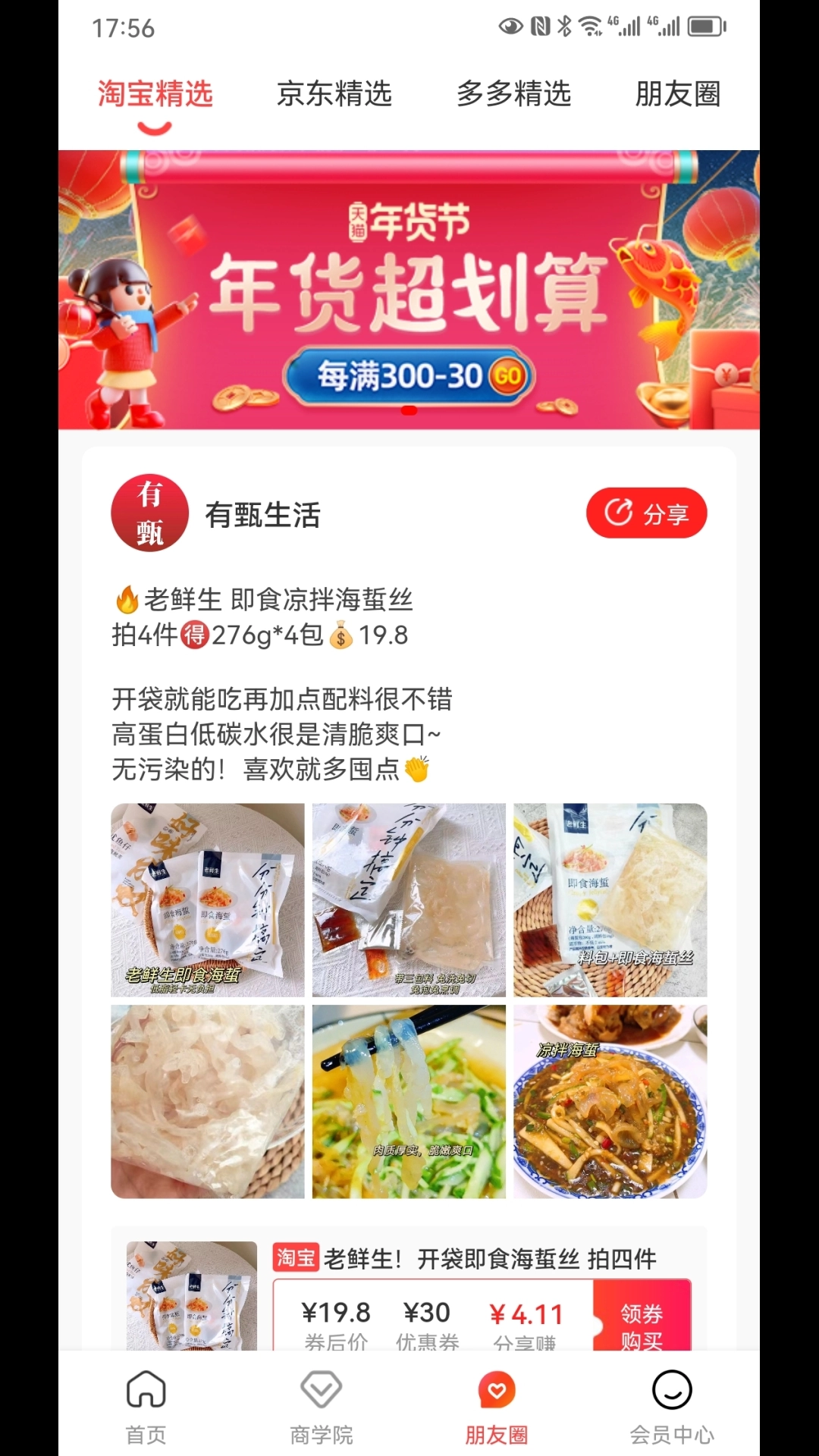This screenshot has width=819, height=1456.
Task: Select the 淘宝精选 tab
Action: pyautogui.click(x=153, y=94)
